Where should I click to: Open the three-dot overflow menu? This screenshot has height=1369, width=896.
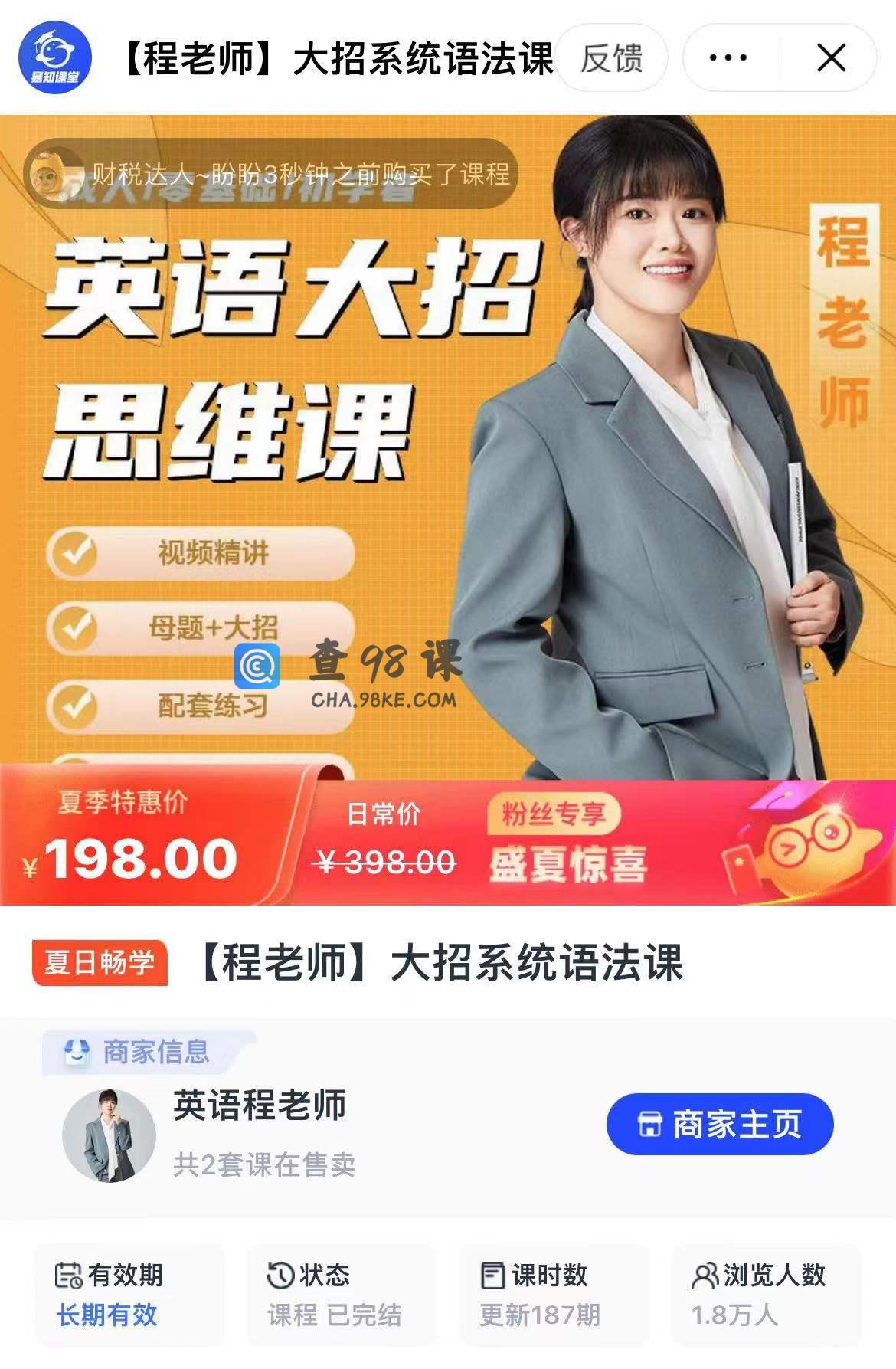[x=728, y=58]
